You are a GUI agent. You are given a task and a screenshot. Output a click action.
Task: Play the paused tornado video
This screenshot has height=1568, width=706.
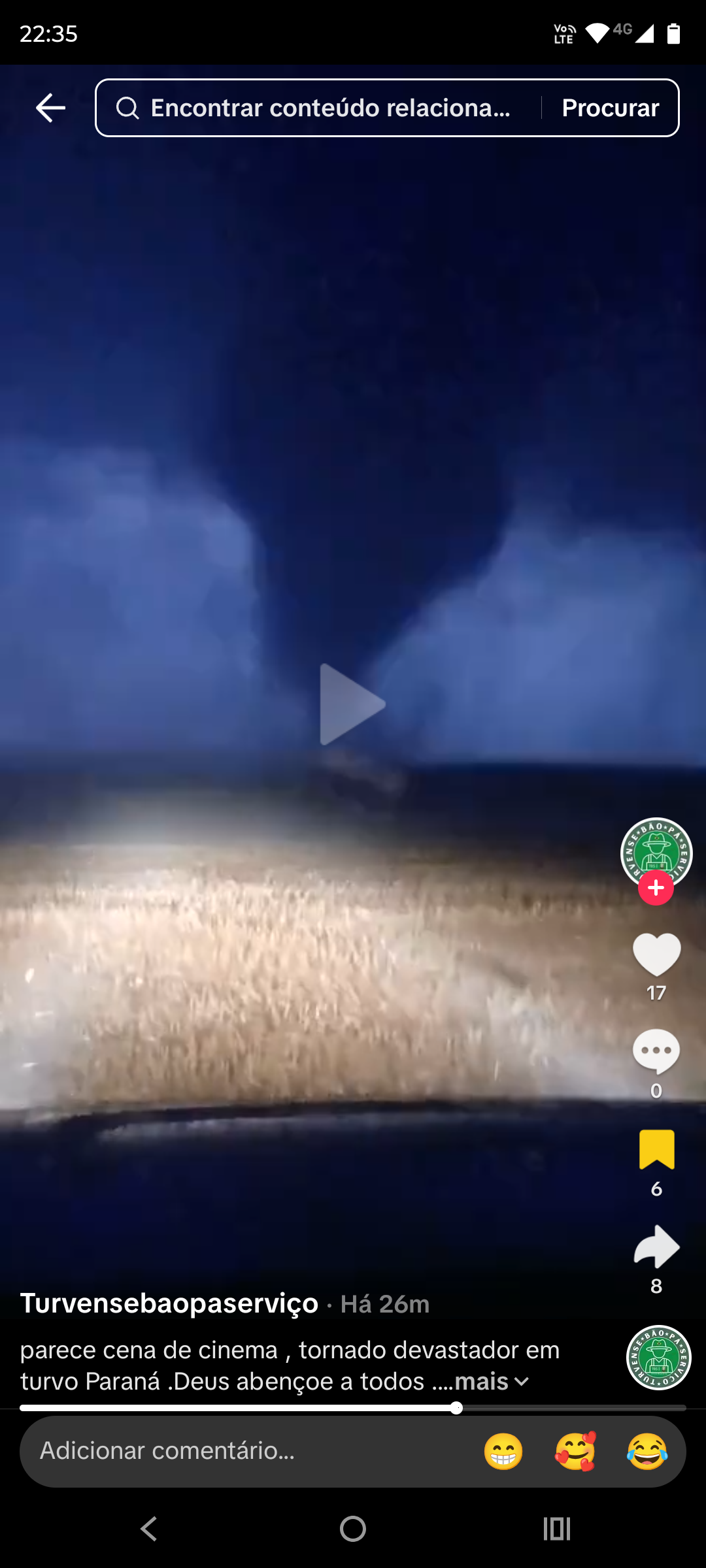coord(352,704)
